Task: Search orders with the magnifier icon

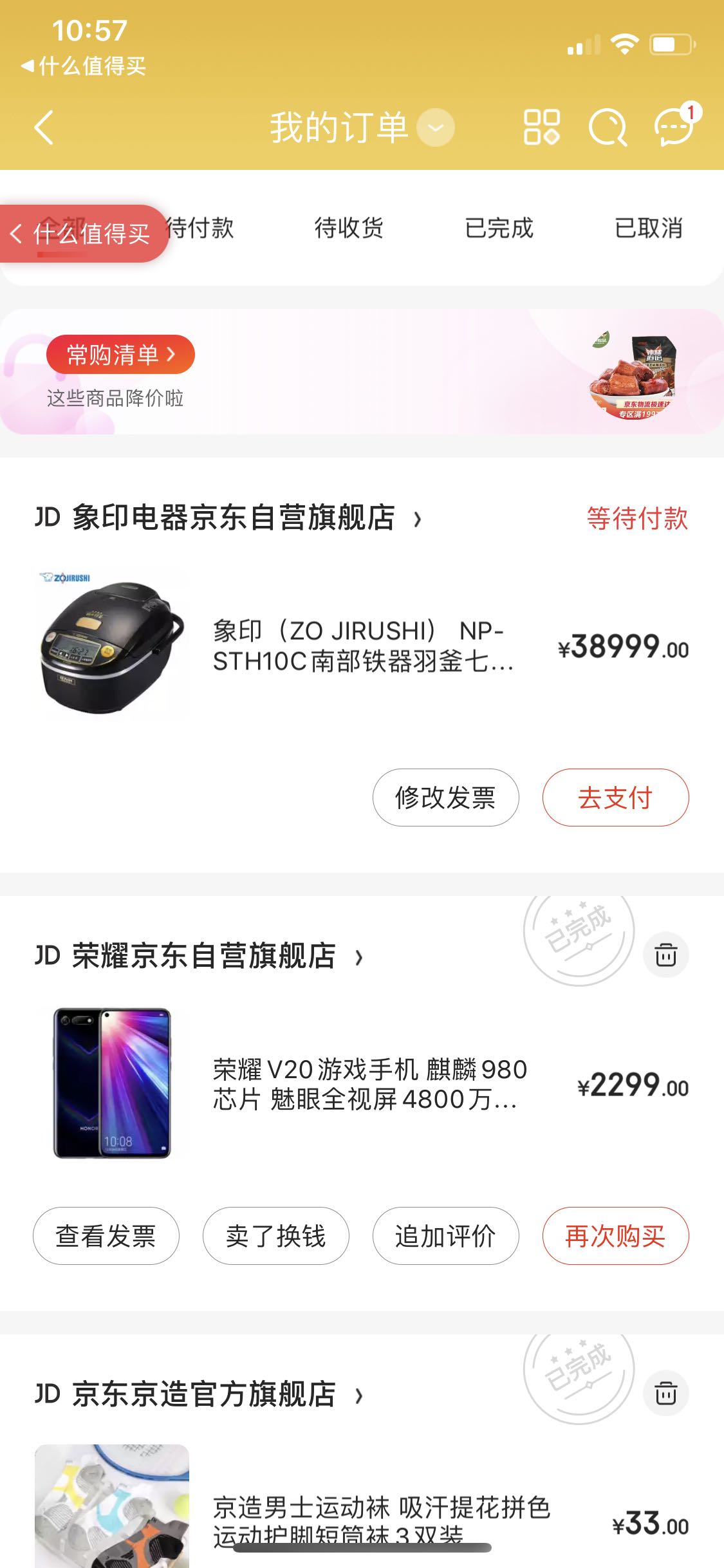Action: coord(608,127)
